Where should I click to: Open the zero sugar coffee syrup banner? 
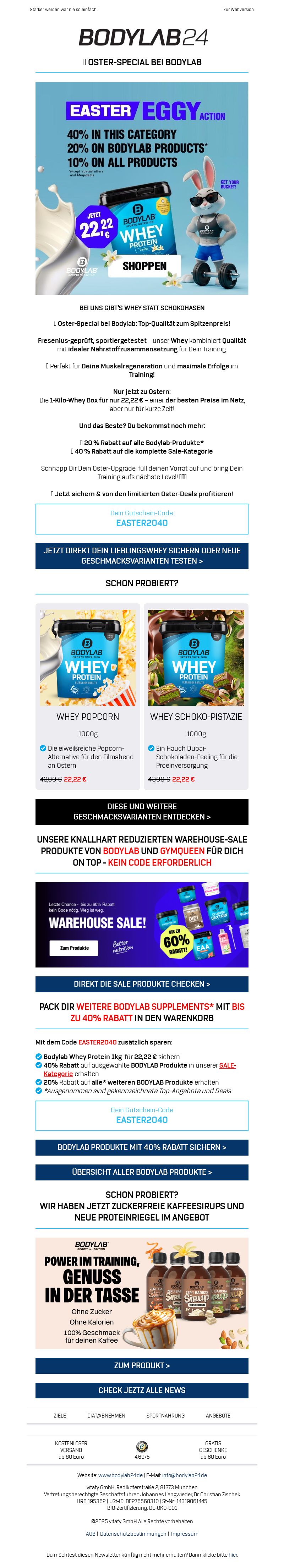pyautogui.click(x=141, y=1293)
